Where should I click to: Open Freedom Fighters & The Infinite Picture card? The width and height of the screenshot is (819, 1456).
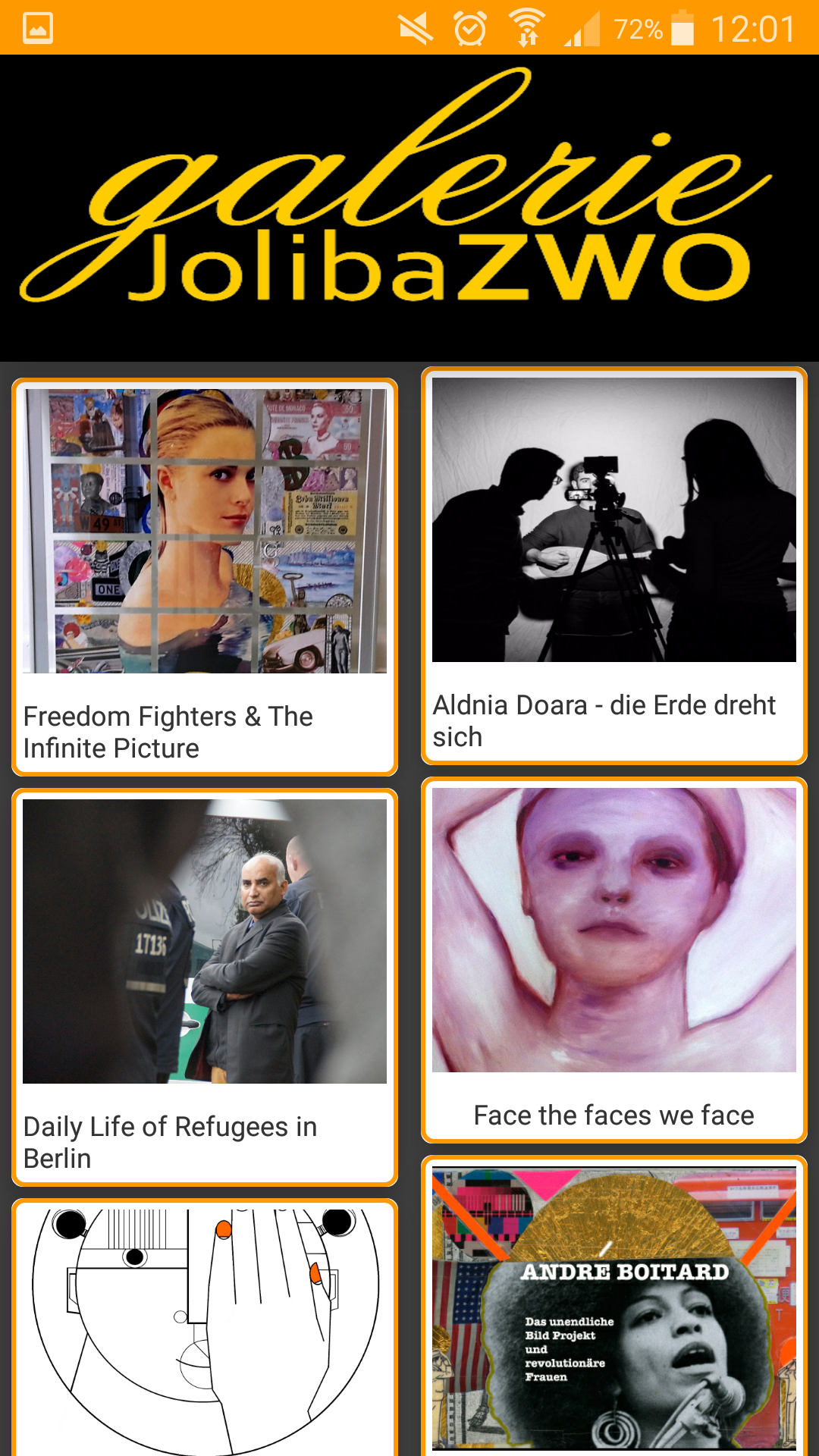[x=205, y=576]
